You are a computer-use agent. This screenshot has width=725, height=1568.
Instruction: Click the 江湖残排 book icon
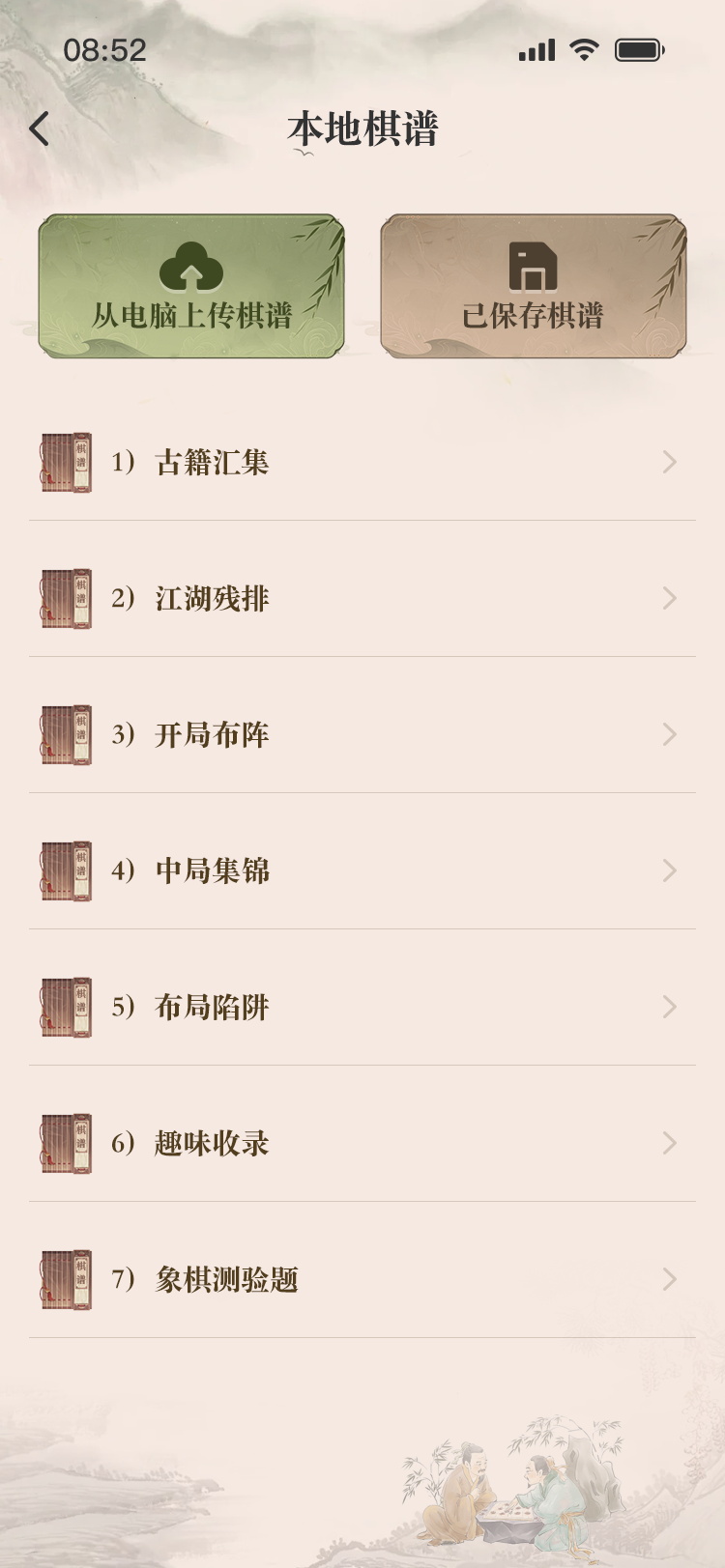[65, 598]
